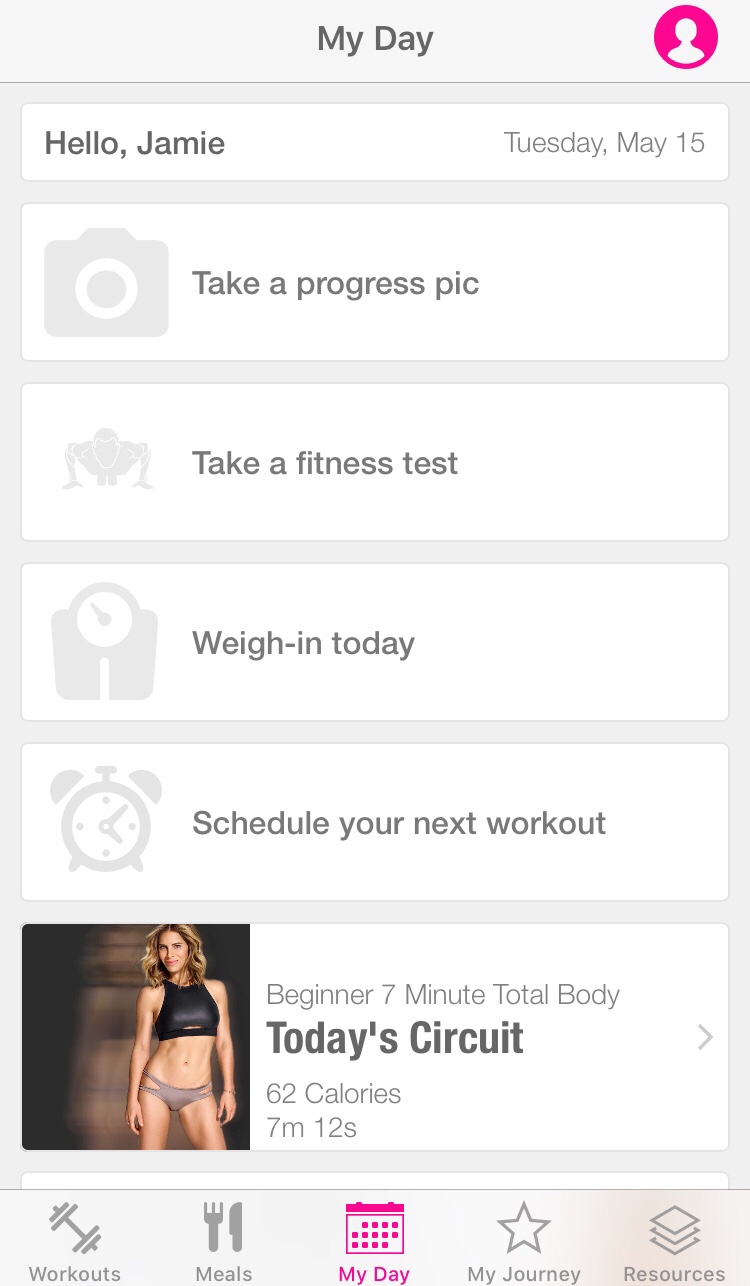Image resolution: width=750 pixels, height=1286 pixels.
Task: Open the profile icon in the header
Action: click(685, 38)
